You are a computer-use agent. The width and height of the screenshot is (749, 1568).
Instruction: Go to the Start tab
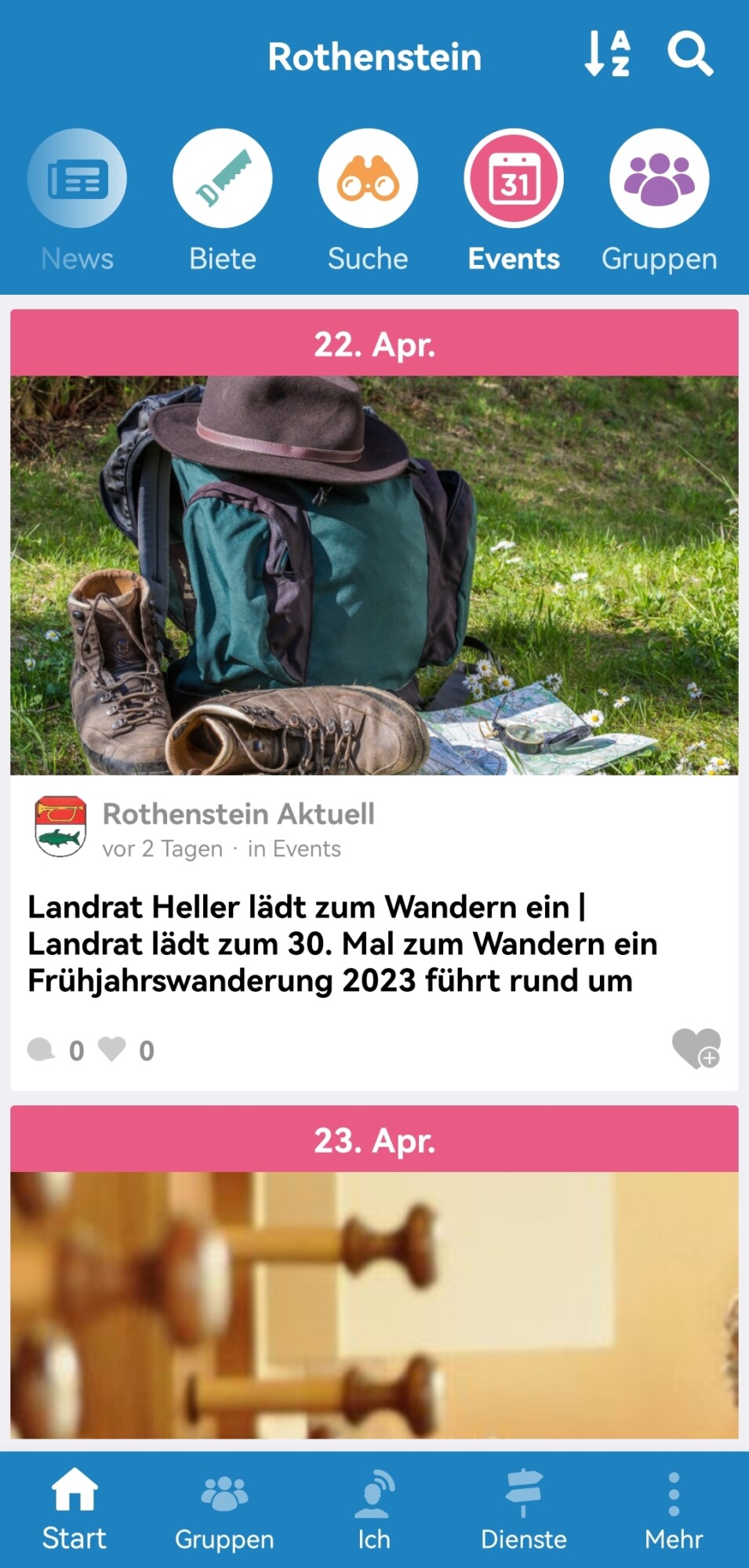tap(75, 1510)
